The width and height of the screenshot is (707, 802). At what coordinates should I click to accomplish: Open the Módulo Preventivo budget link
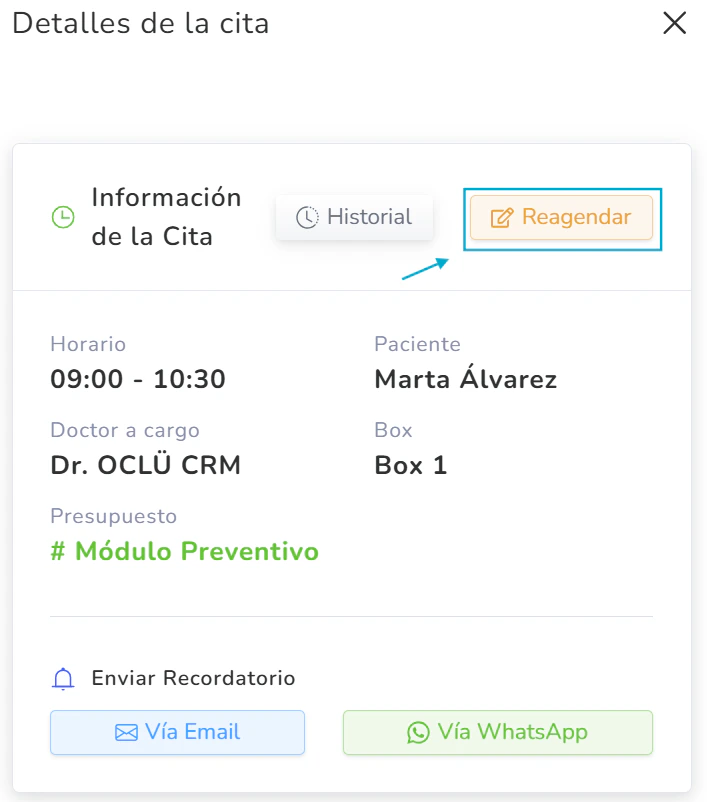point(185,551)
